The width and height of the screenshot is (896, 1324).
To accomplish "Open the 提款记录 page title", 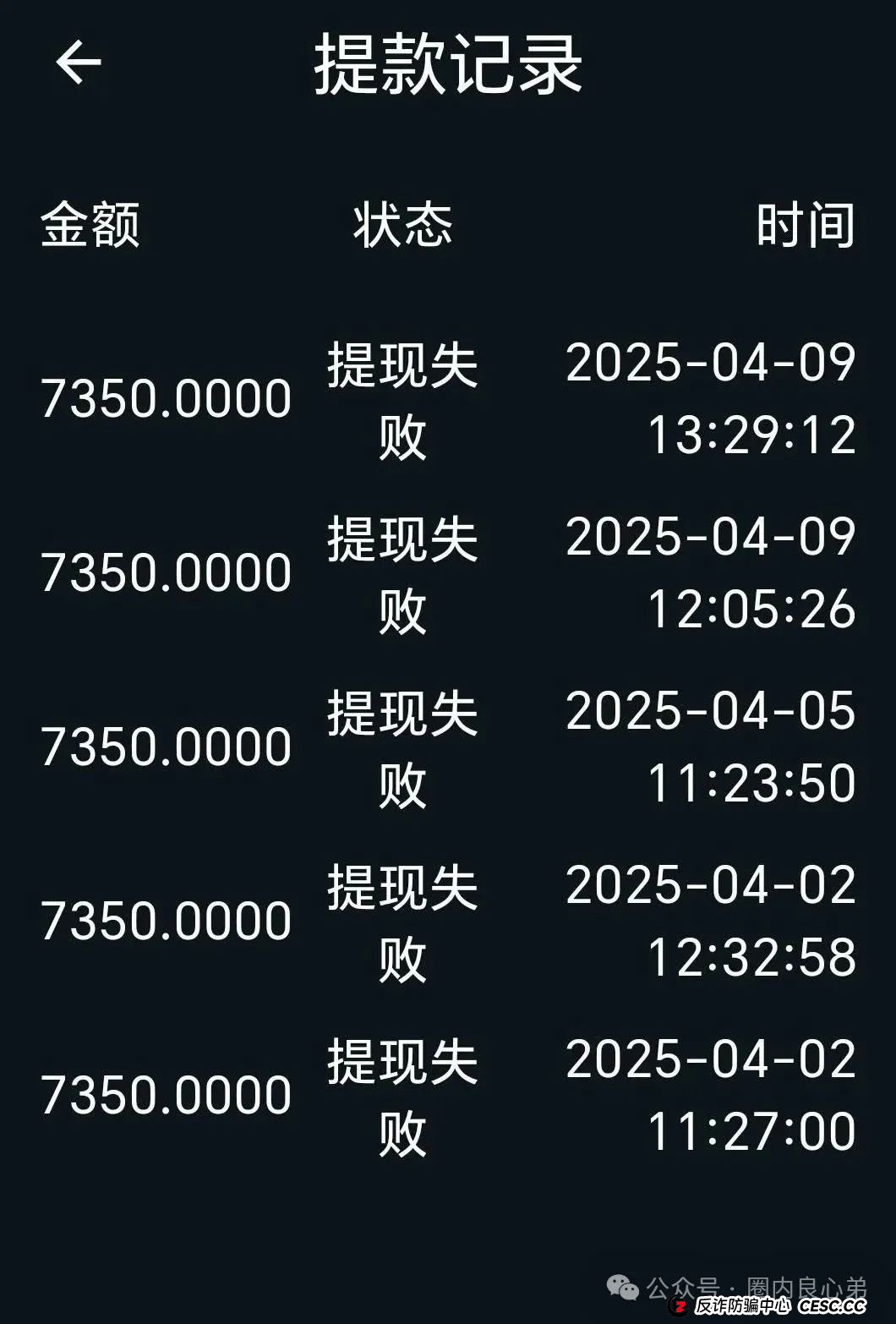I will (x=448, y=68).
